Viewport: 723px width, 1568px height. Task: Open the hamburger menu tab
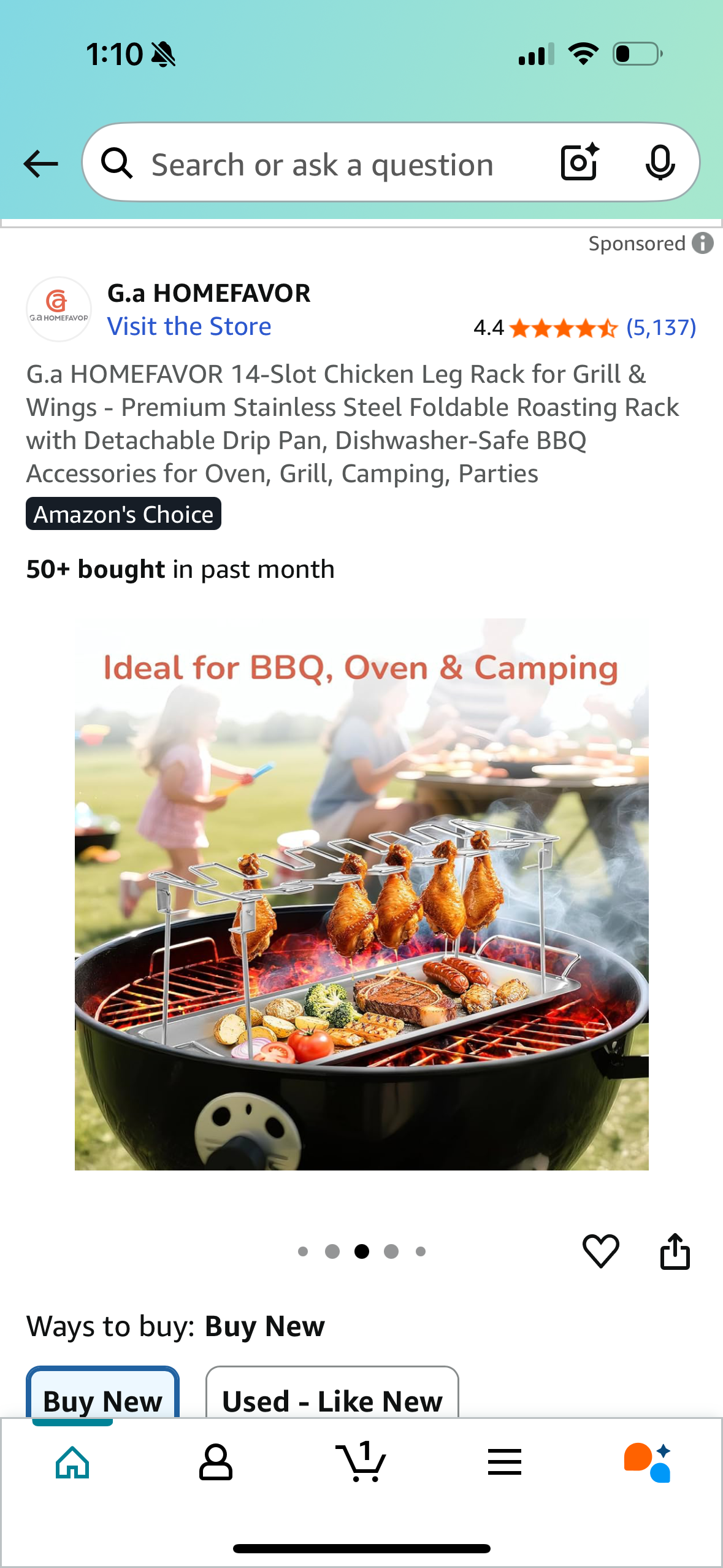pyautogui.click(x=505, y=1462)
